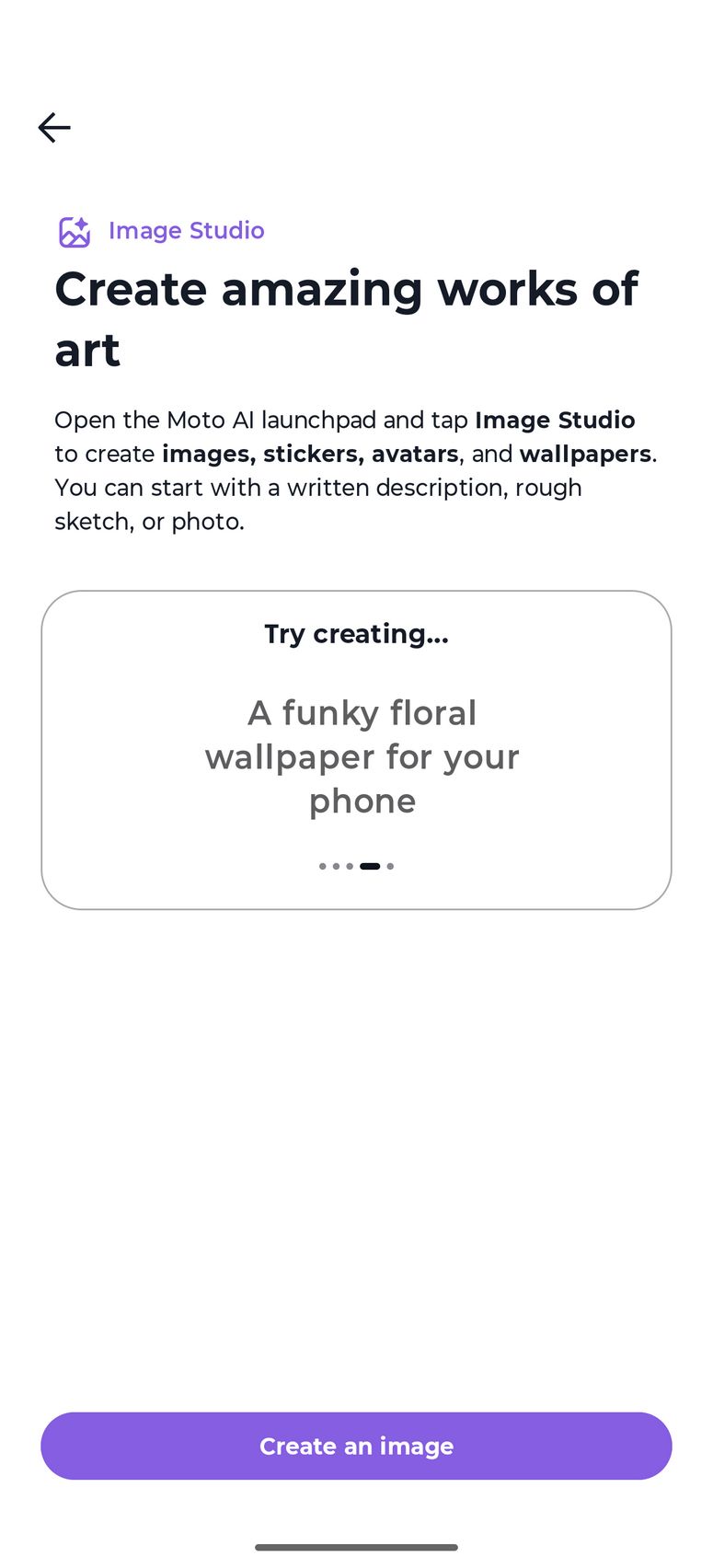Select the 'Try creating' suggestion card
The height and width of the screenshot is (1568, 713).
tap(356, 750)
